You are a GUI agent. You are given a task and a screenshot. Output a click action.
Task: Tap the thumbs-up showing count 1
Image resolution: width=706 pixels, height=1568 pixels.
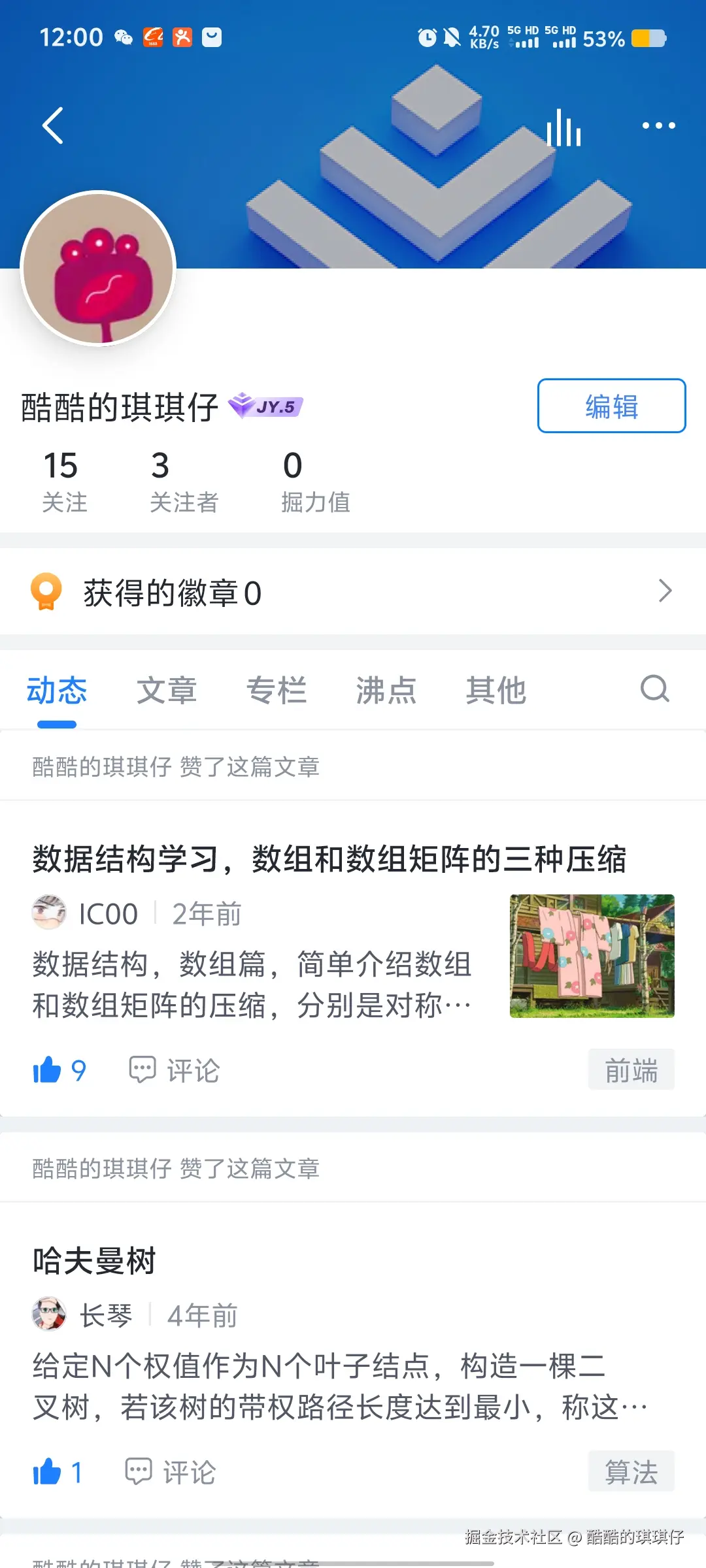pos(47,1470)
